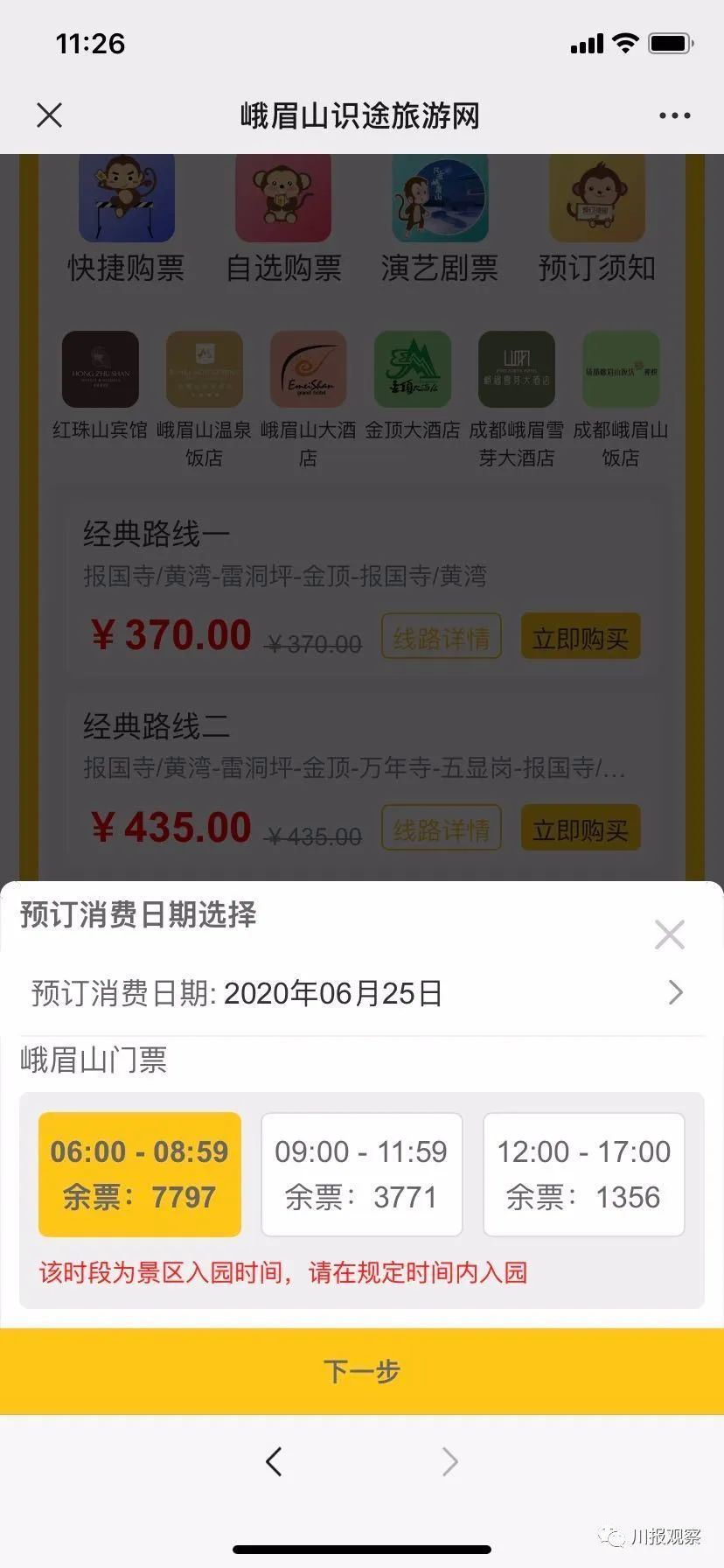Close the 峨眉山识途旅游网 web page
Viewport: 724px width, 1568px height.
click(50, 115)
